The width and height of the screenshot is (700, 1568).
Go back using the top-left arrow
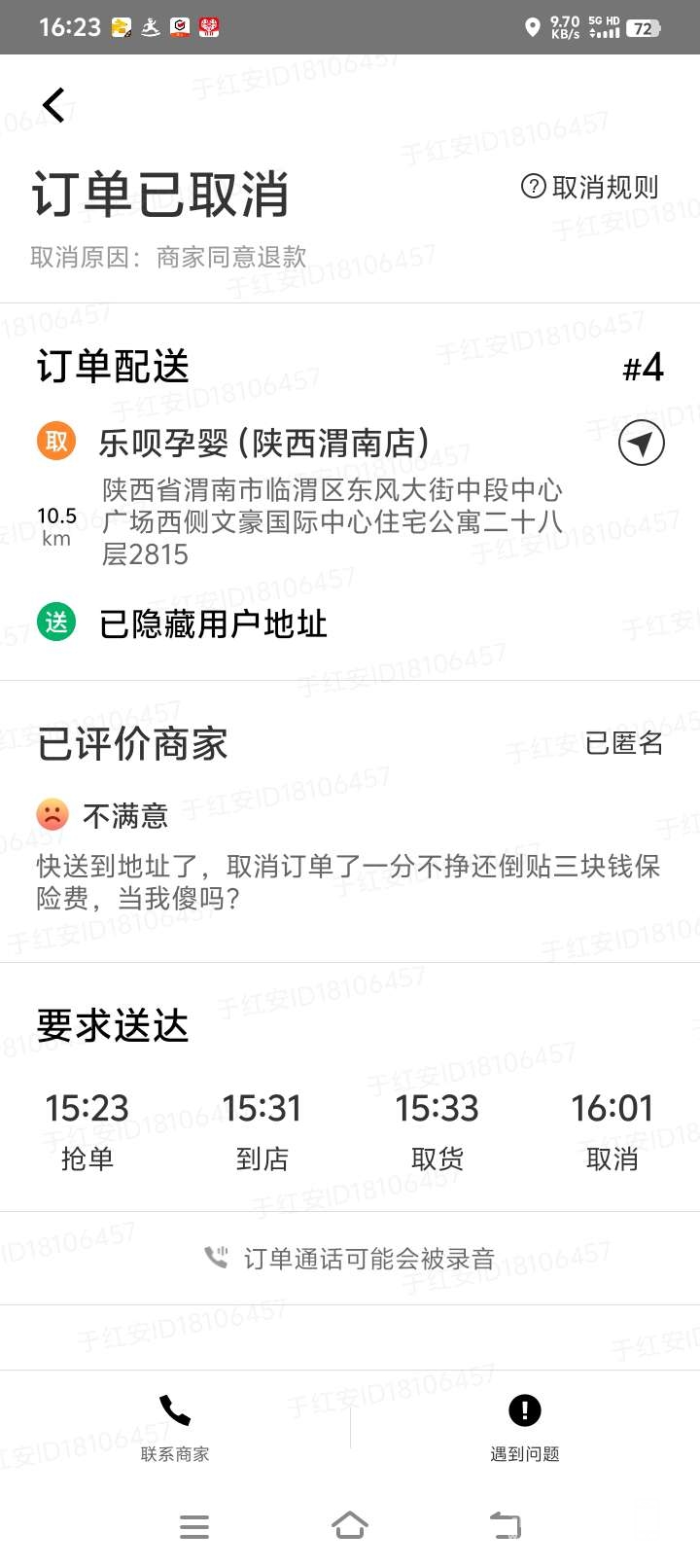pyautogui.click(x=54, y=105)
